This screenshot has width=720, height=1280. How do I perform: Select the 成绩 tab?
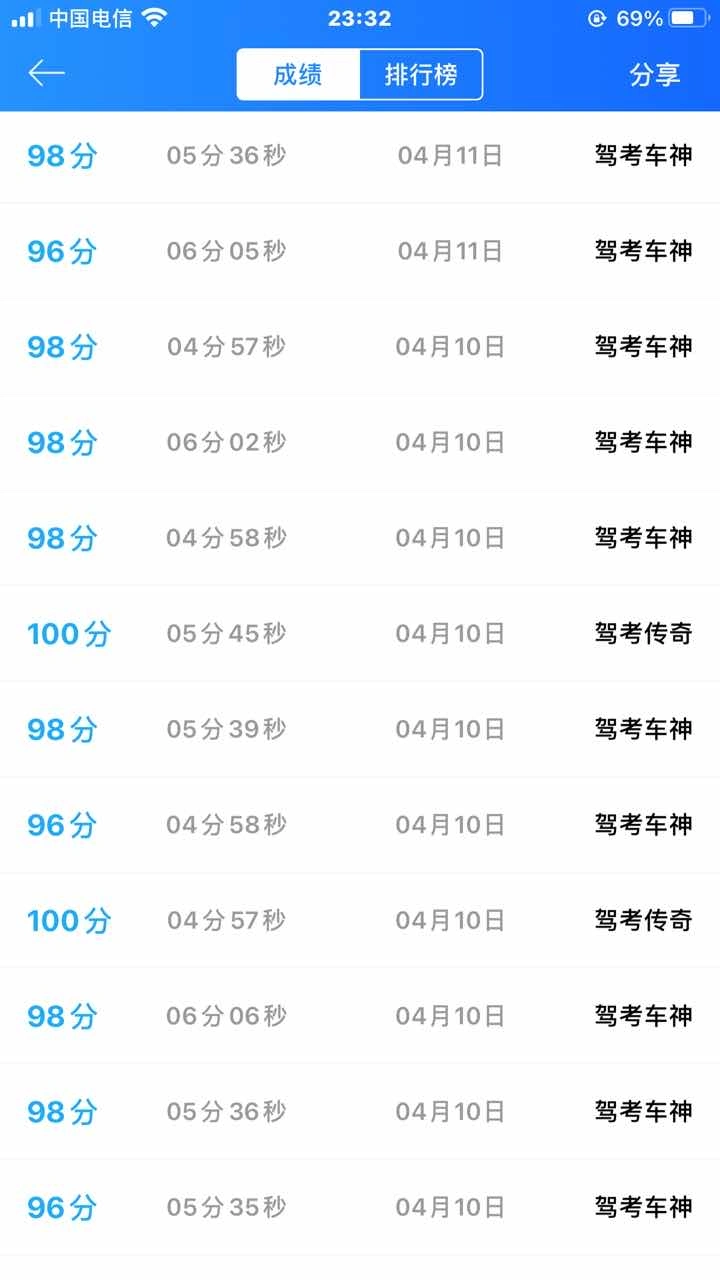pos(298,74)
